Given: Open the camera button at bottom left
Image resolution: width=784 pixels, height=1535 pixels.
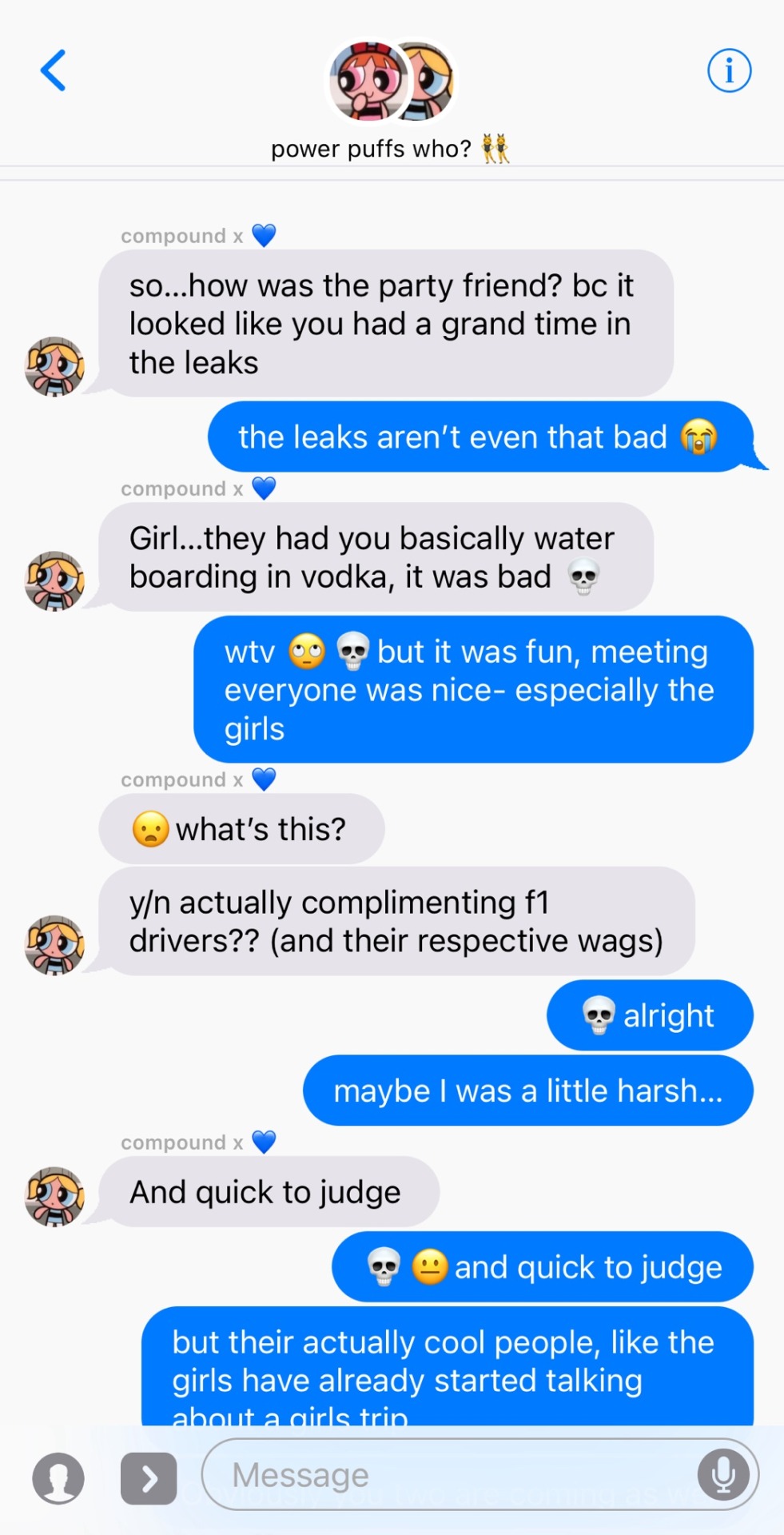Looking at the screenshot, I should coord(58,1478).
